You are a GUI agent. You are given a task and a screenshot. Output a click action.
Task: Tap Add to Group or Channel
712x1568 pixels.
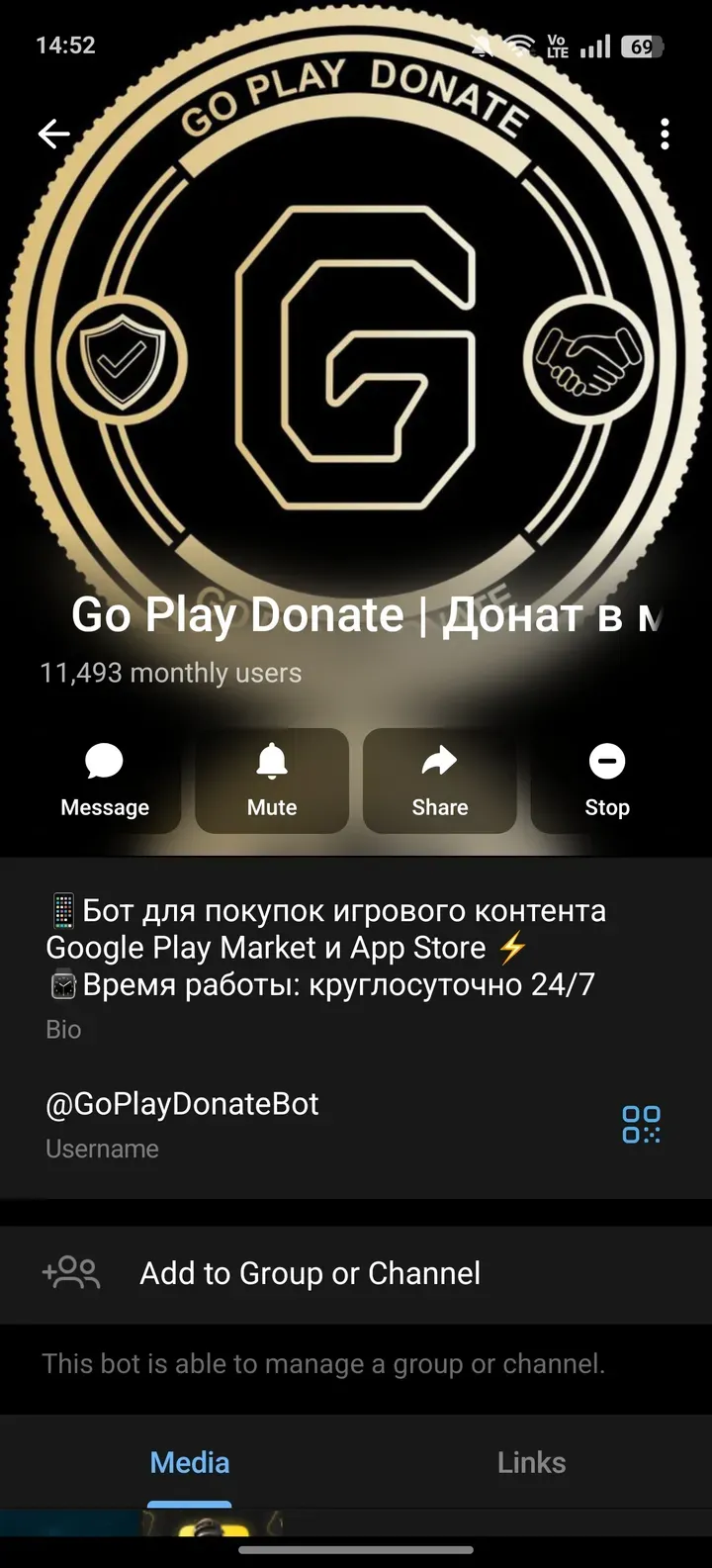[310, 1273]
